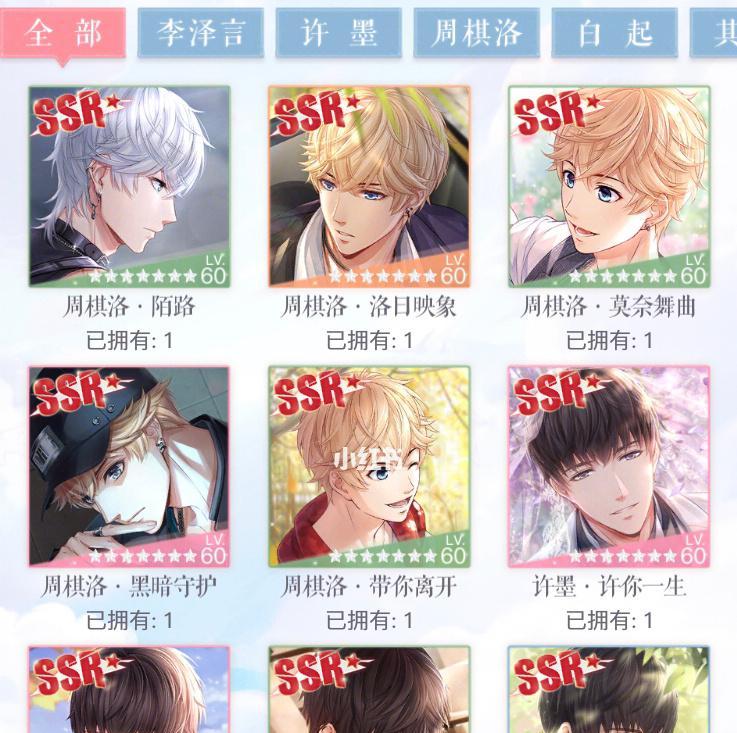Open the 周棋洛·带你离开 card
The height and width of the screenshot is (733, 737).
point(369,467)
